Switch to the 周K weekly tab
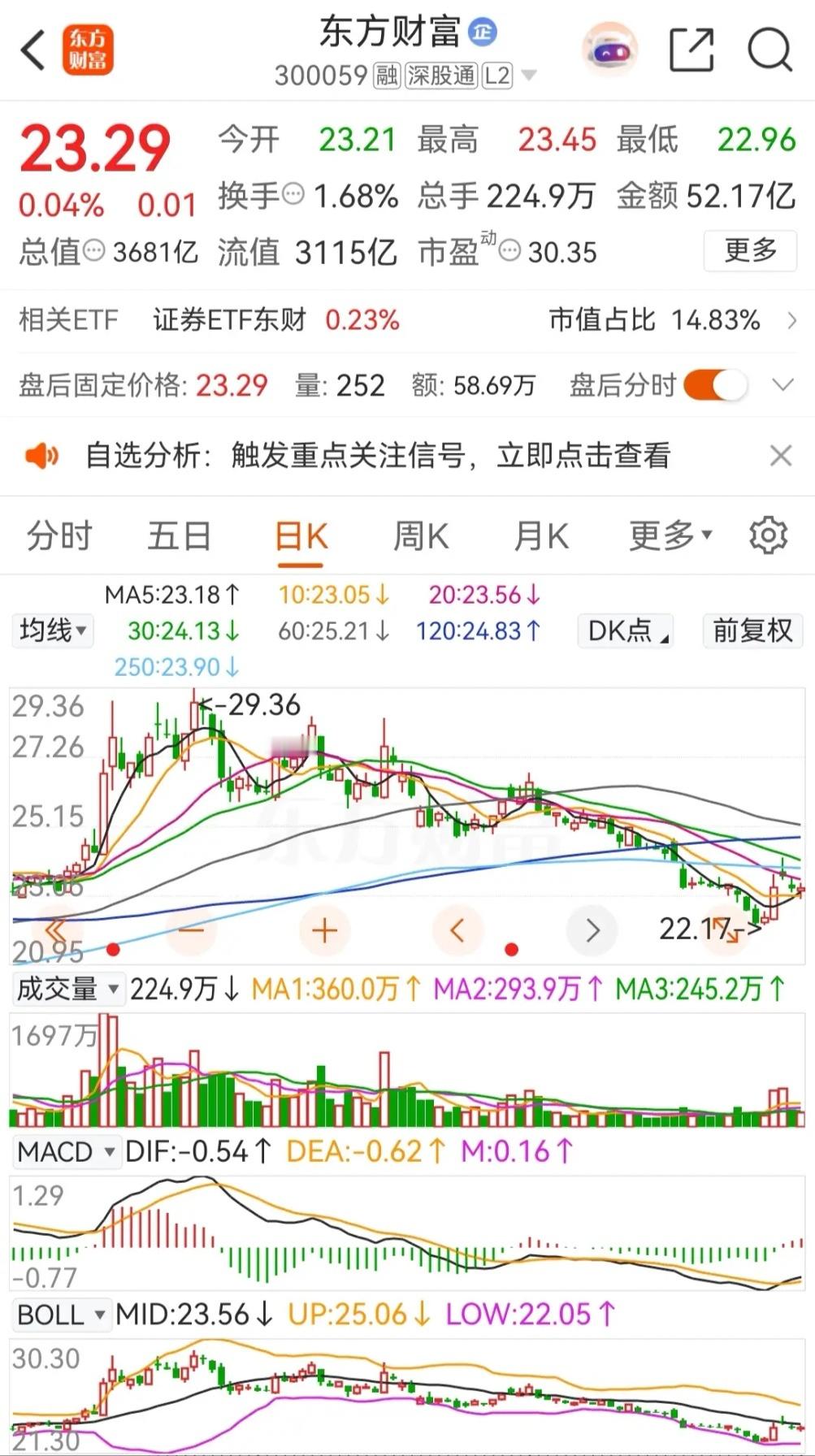 click(420, 535)
